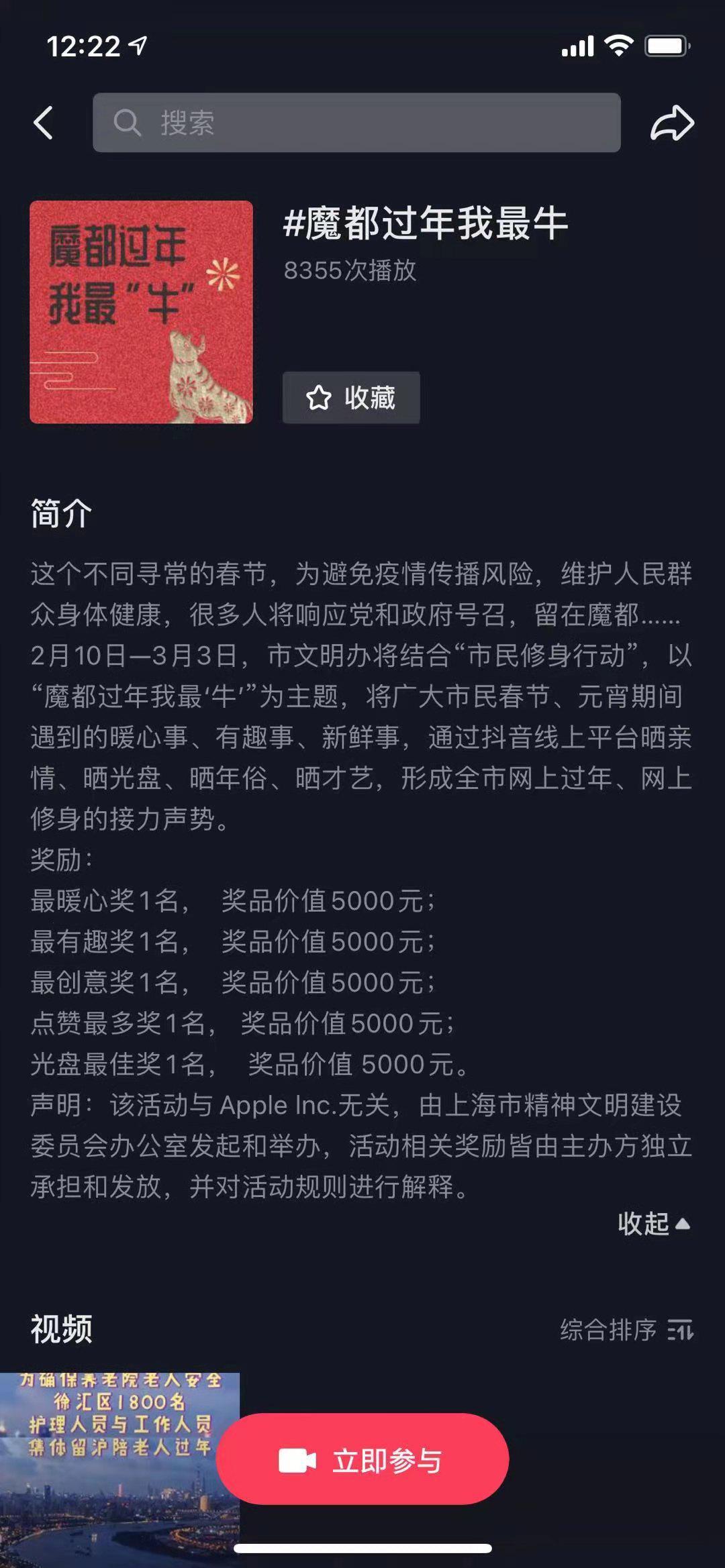Open the 综合排序 sorting options

click(x=626, y=1328)
